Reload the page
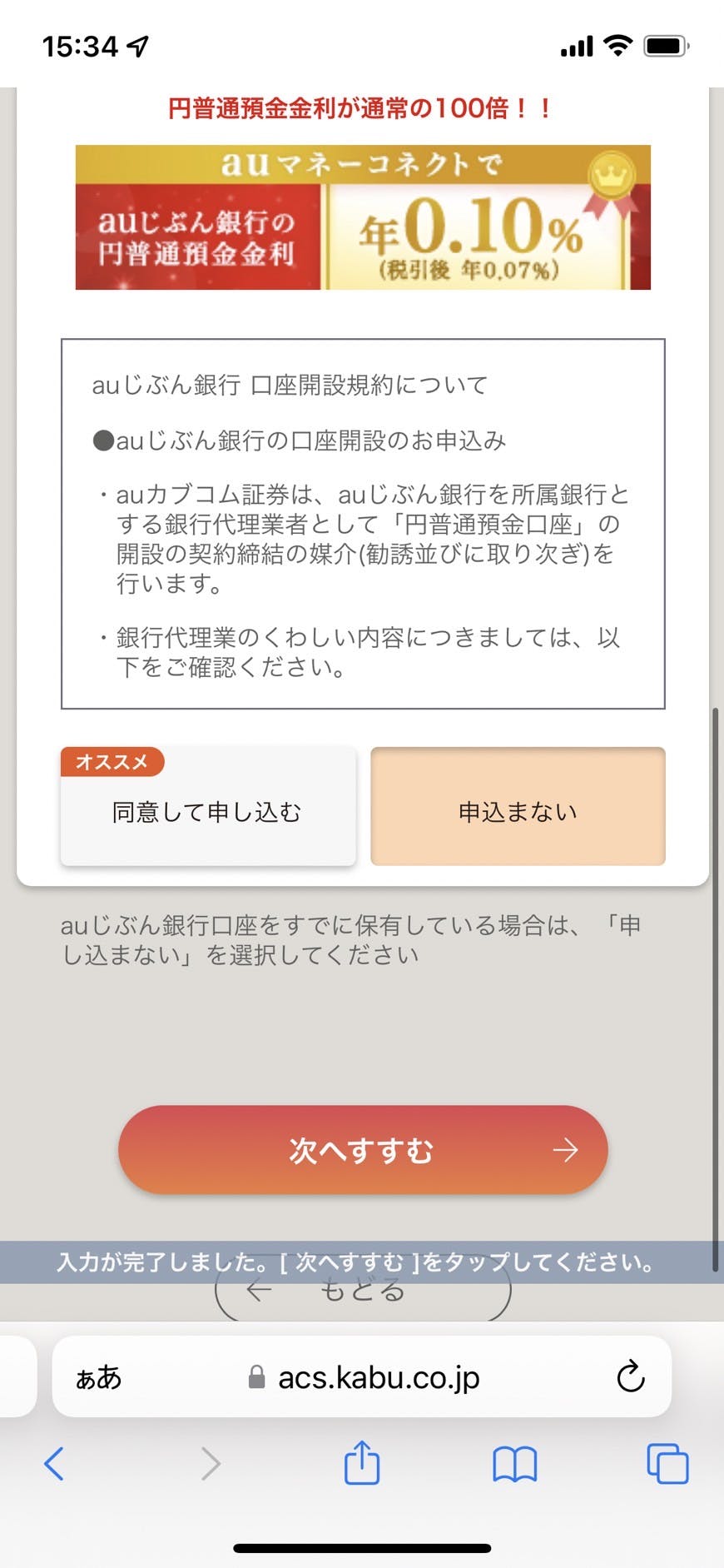Image resolution: width=724 pixels, height=1568 pixels. click(630, 1377)
